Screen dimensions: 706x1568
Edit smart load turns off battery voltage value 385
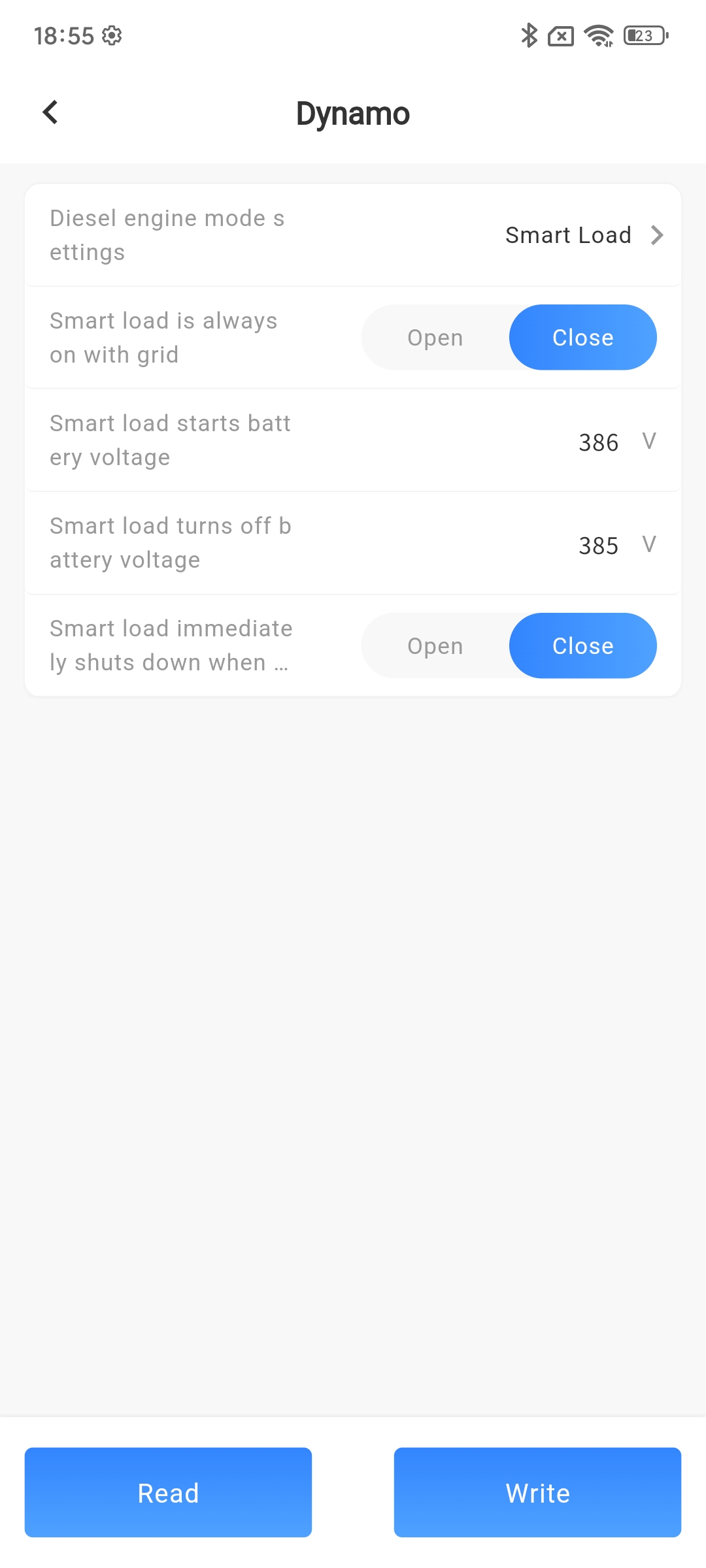598,545
